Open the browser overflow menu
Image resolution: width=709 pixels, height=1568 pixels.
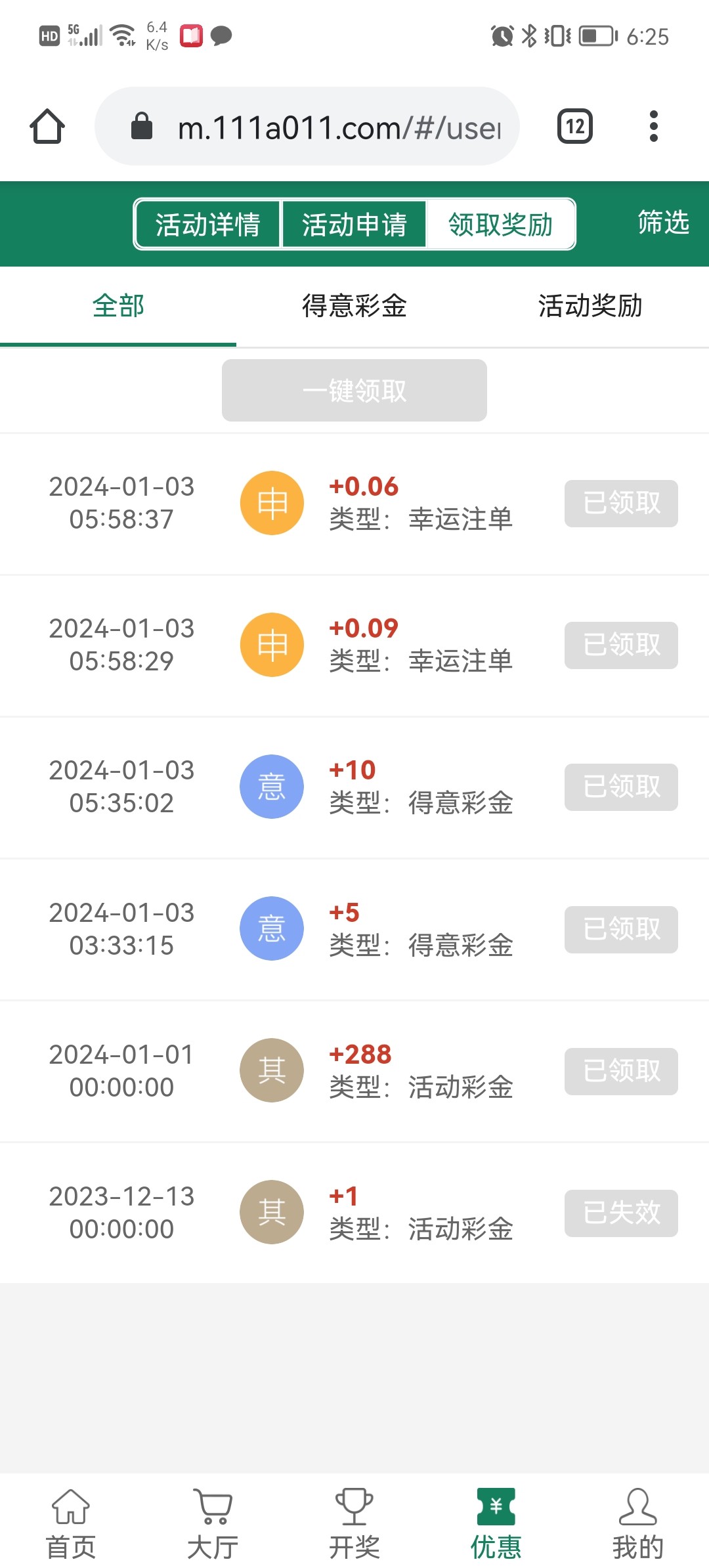(x=653, y=126)
